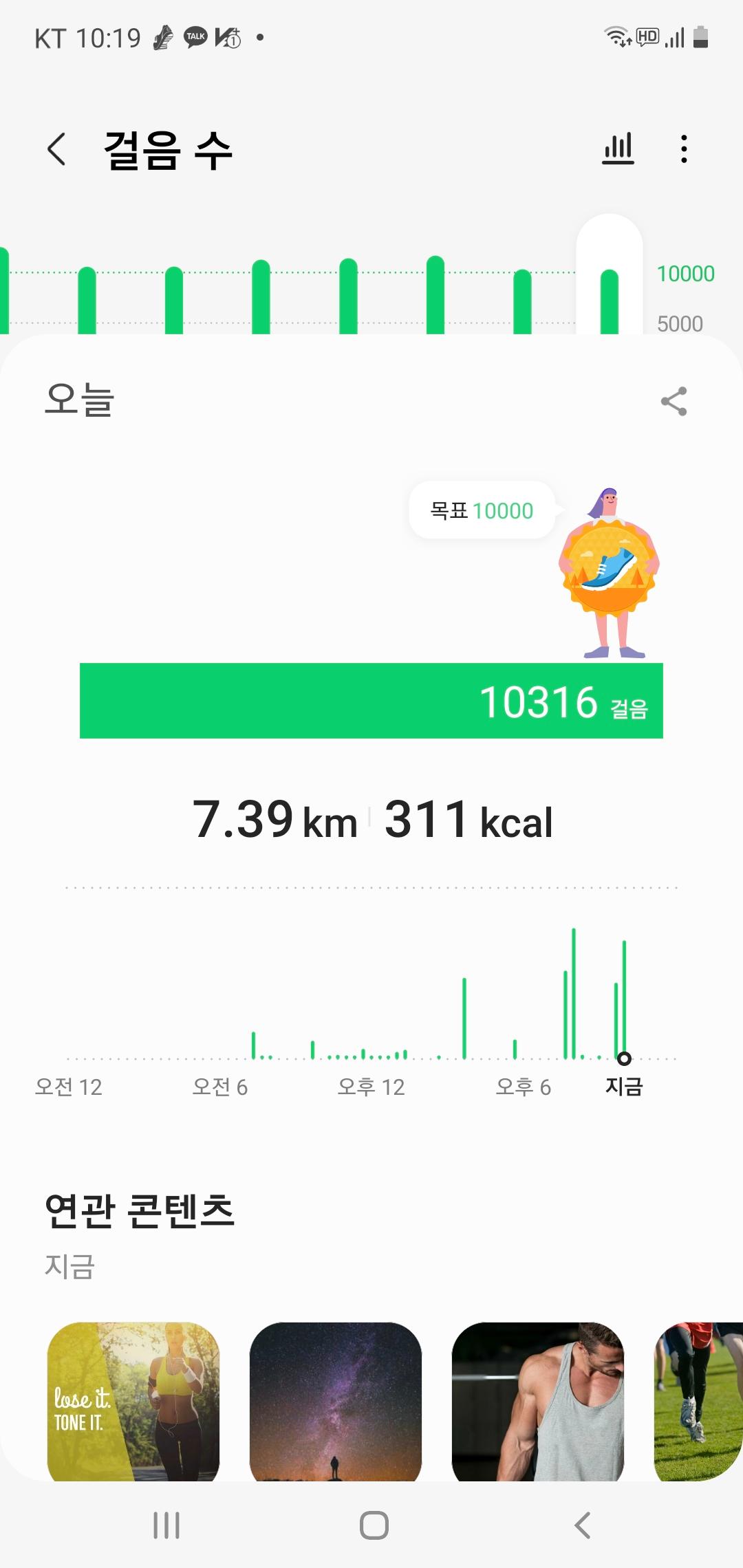Share today's step record

pos(674,401)
